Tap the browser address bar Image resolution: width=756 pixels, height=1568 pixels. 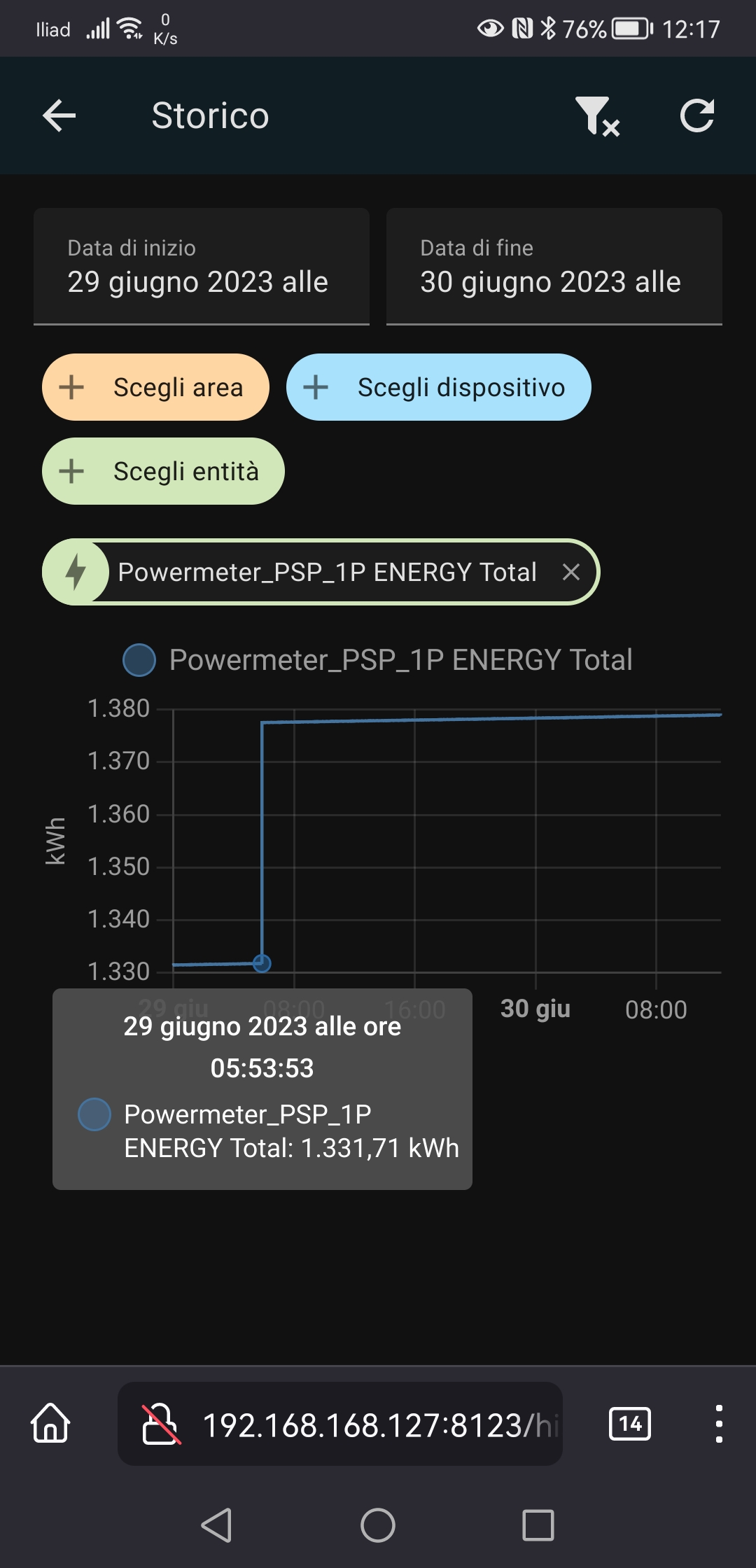click(x=340, y=1424)
